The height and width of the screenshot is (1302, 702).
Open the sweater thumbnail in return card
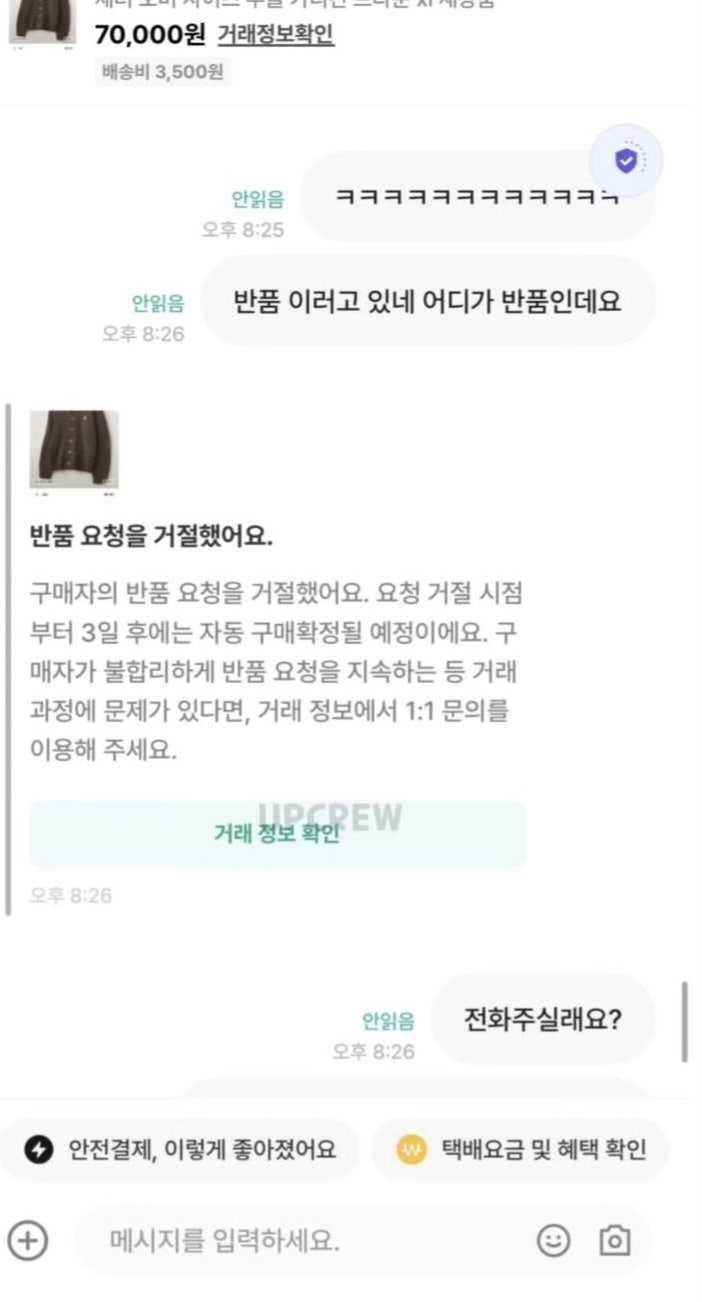click(x=74, y=452)
